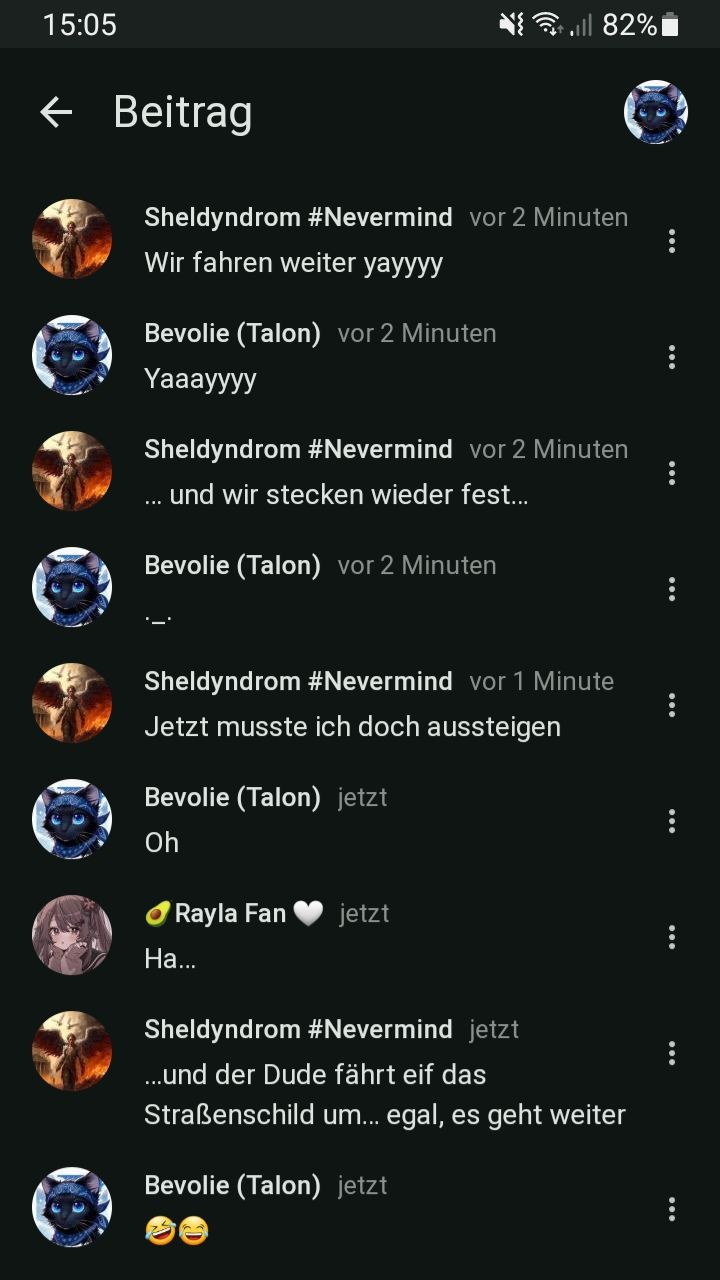
Task: Open options for Rayla Fan's "Ha..." comment
Action: (x=672, y=936)
